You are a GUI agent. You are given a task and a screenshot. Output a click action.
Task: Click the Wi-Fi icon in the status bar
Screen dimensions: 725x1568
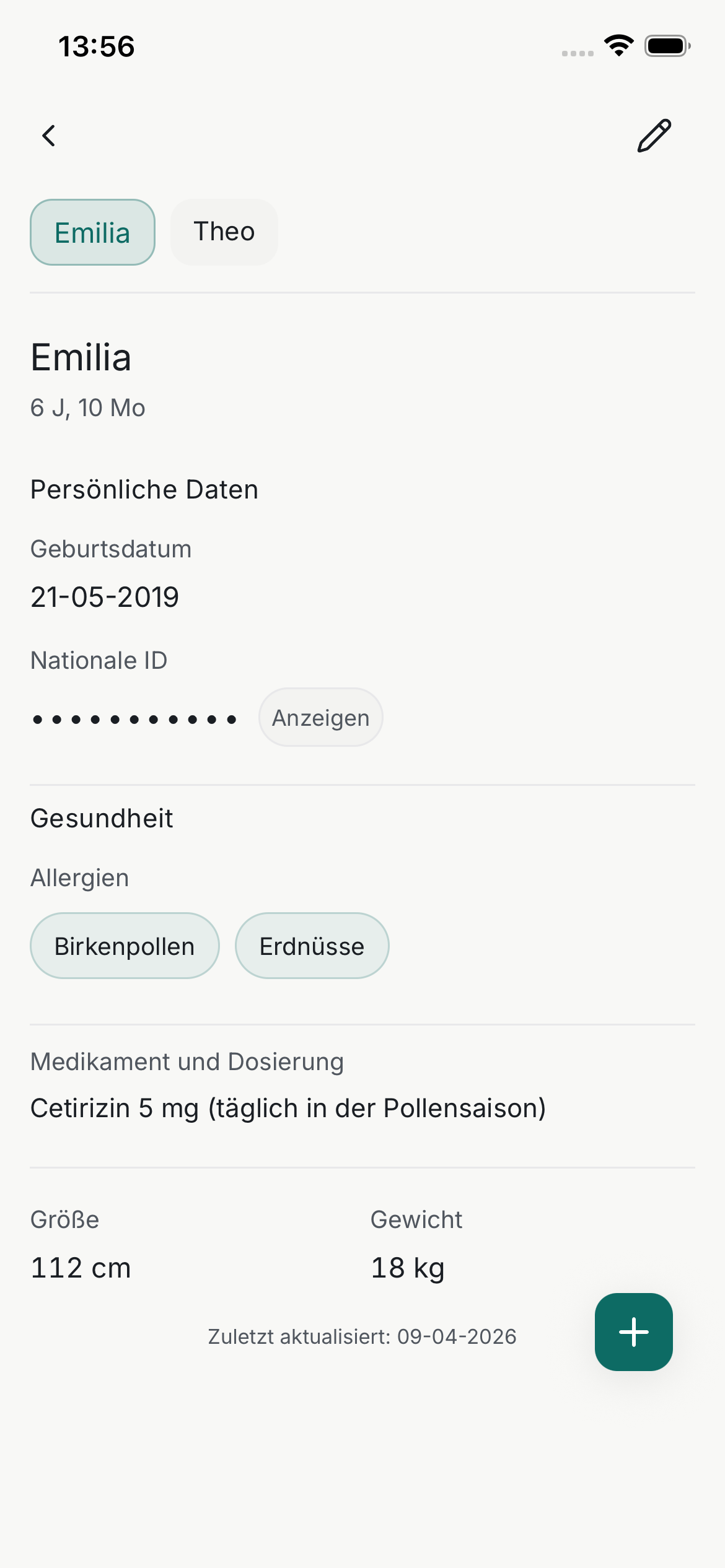click(618, 45)
